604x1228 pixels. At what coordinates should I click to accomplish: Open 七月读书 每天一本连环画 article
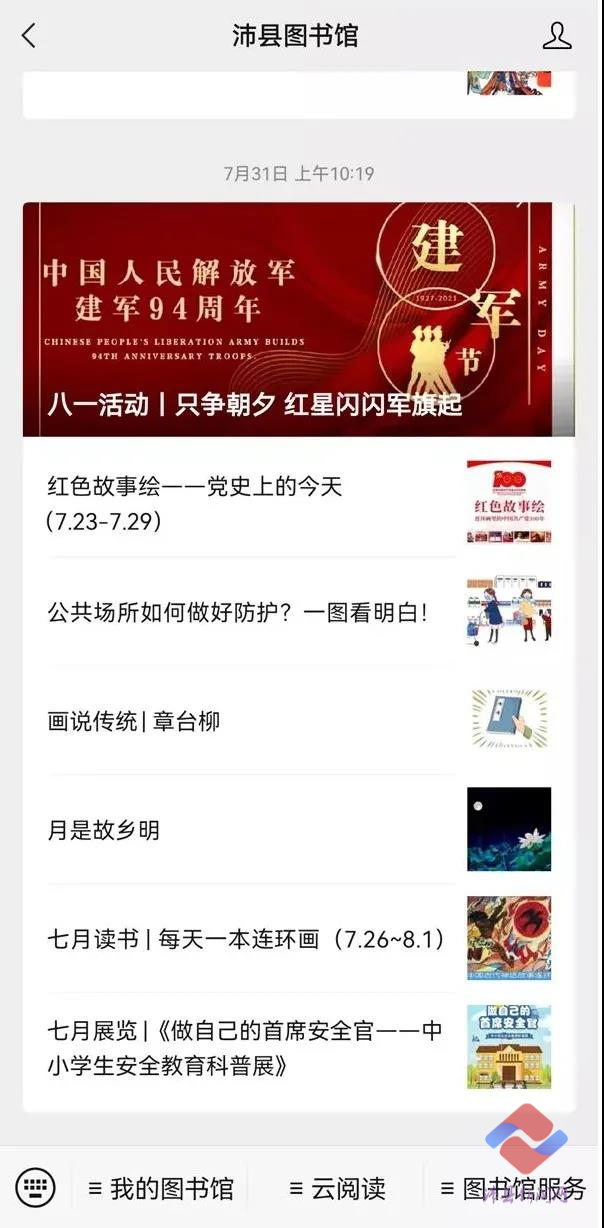pos(250,939)
